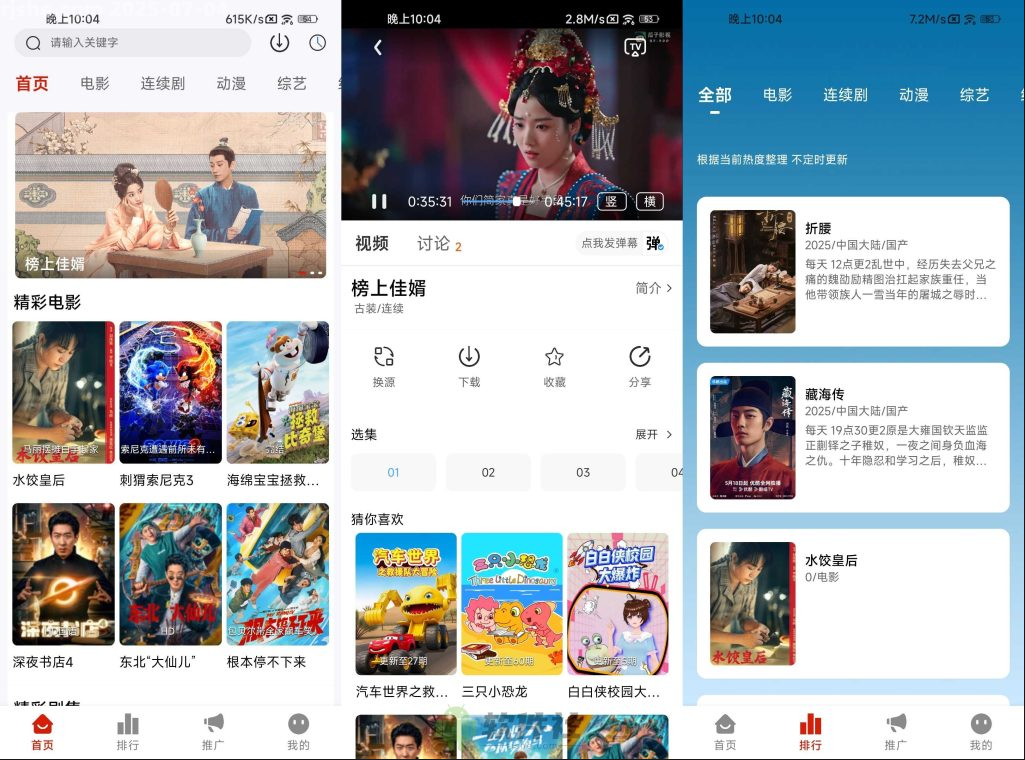Screen dimensions: 1025x760
Task: Open the downloads icon beside search bar
Action: pos(280,43)
